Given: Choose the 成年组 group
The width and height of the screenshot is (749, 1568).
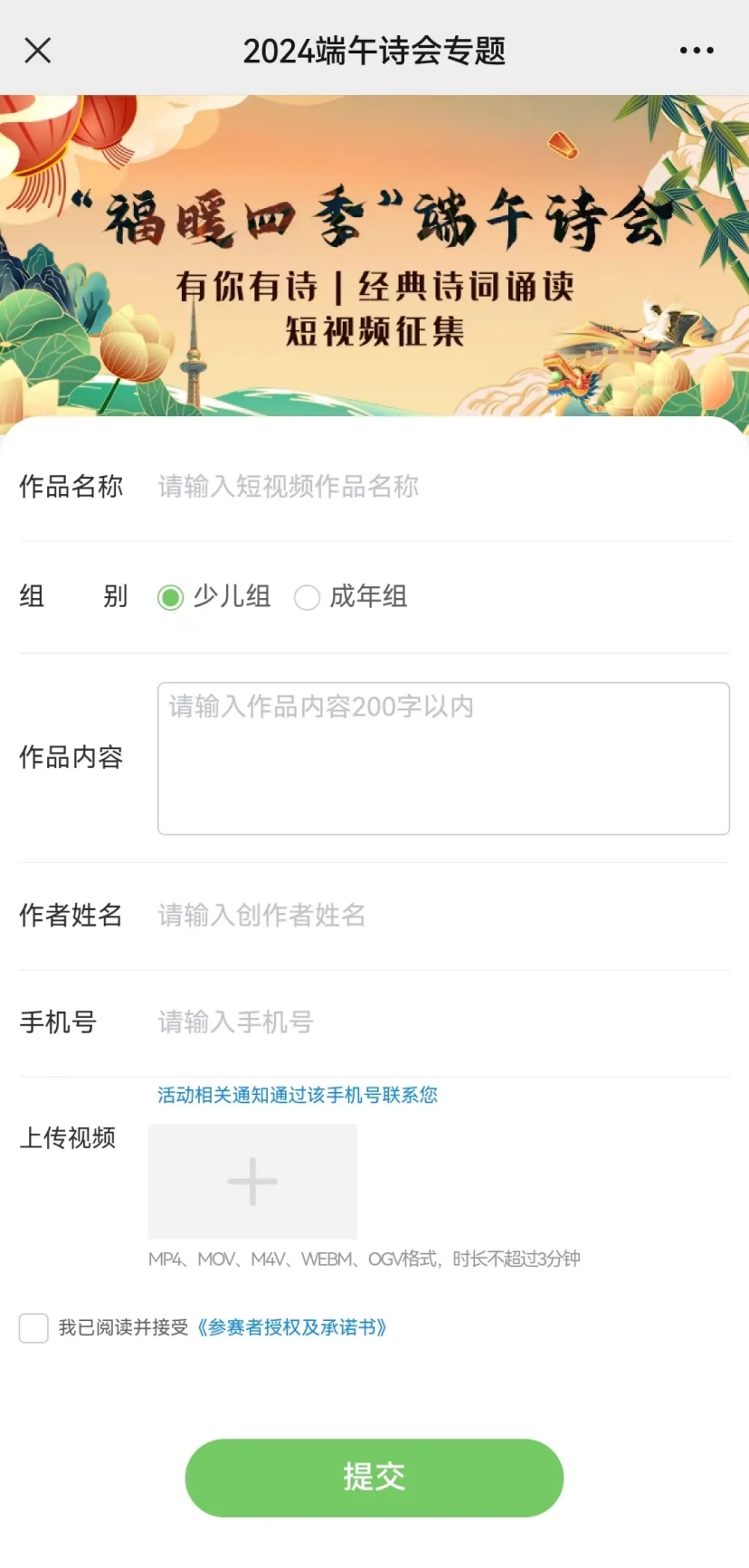Looking at the screenshot, I should (308, 598).
